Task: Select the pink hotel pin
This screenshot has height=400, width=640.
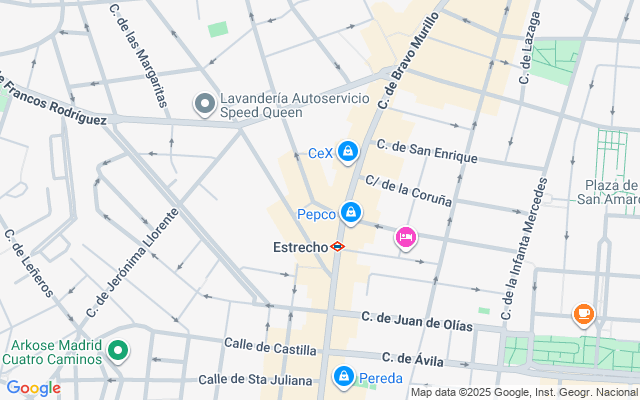Action: pos(406,237)
